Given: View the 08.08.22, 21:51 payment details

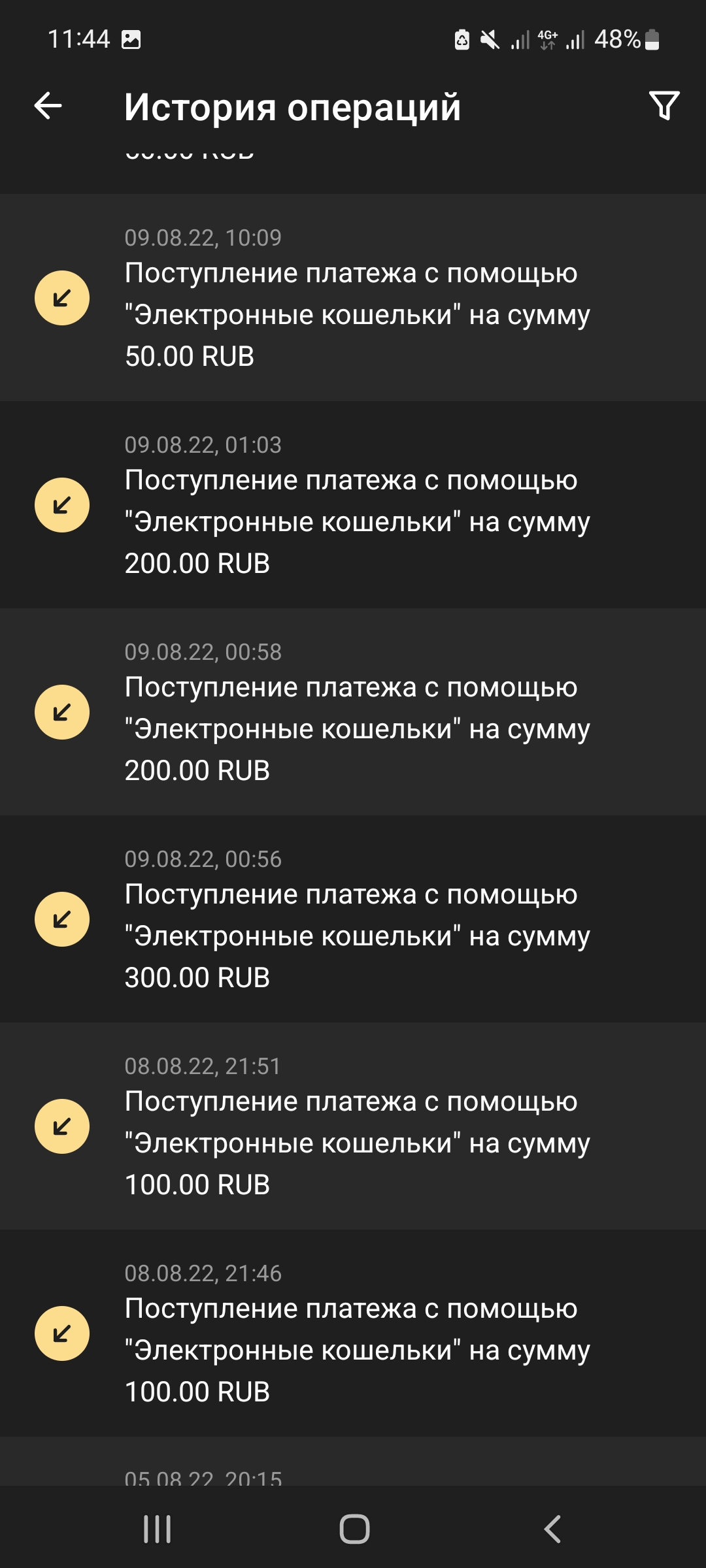Looking at the screenshot, I should pos(353,1126).
